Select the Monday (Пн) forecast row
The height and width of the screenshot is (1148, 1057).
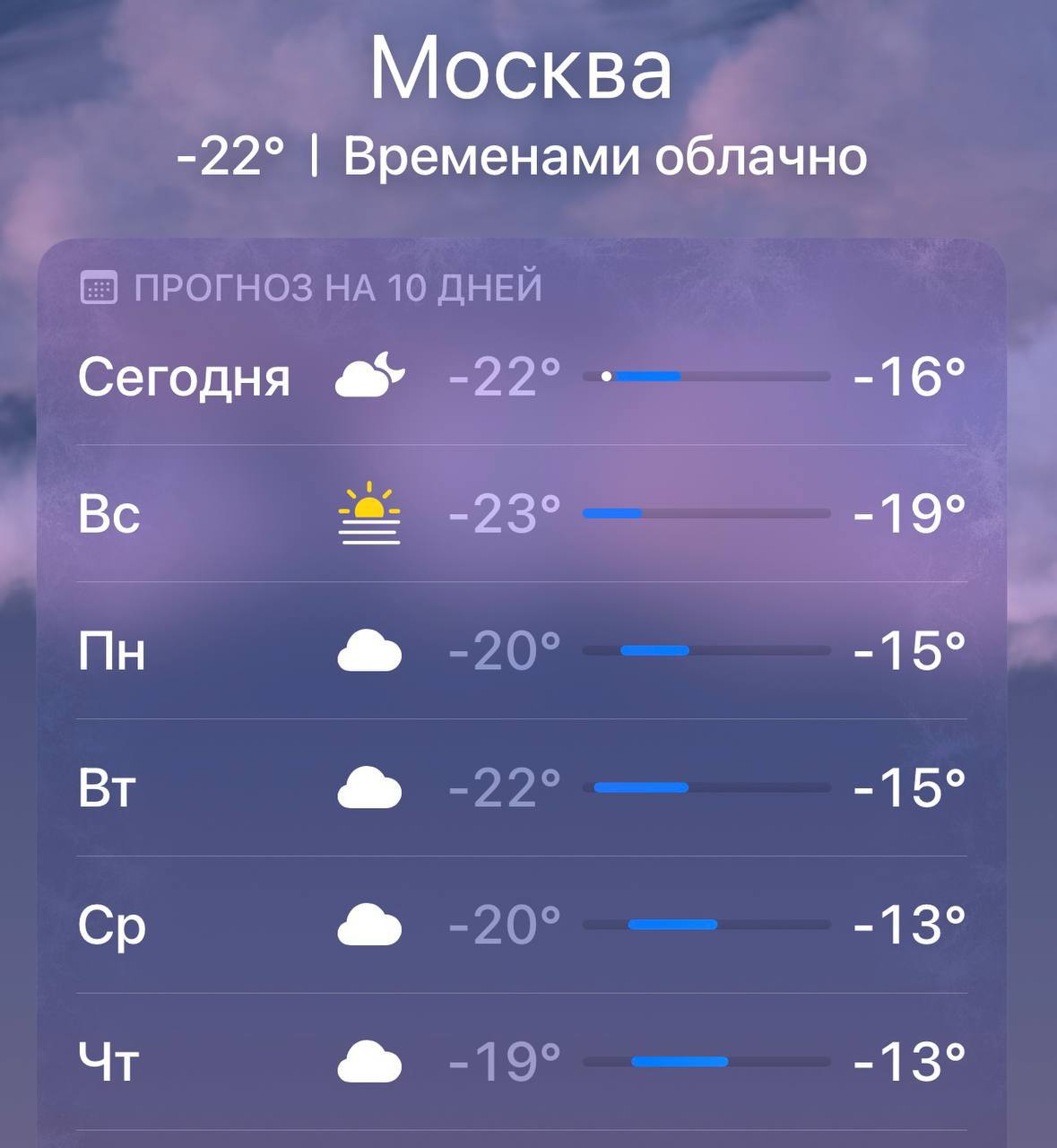pos(522,651)
